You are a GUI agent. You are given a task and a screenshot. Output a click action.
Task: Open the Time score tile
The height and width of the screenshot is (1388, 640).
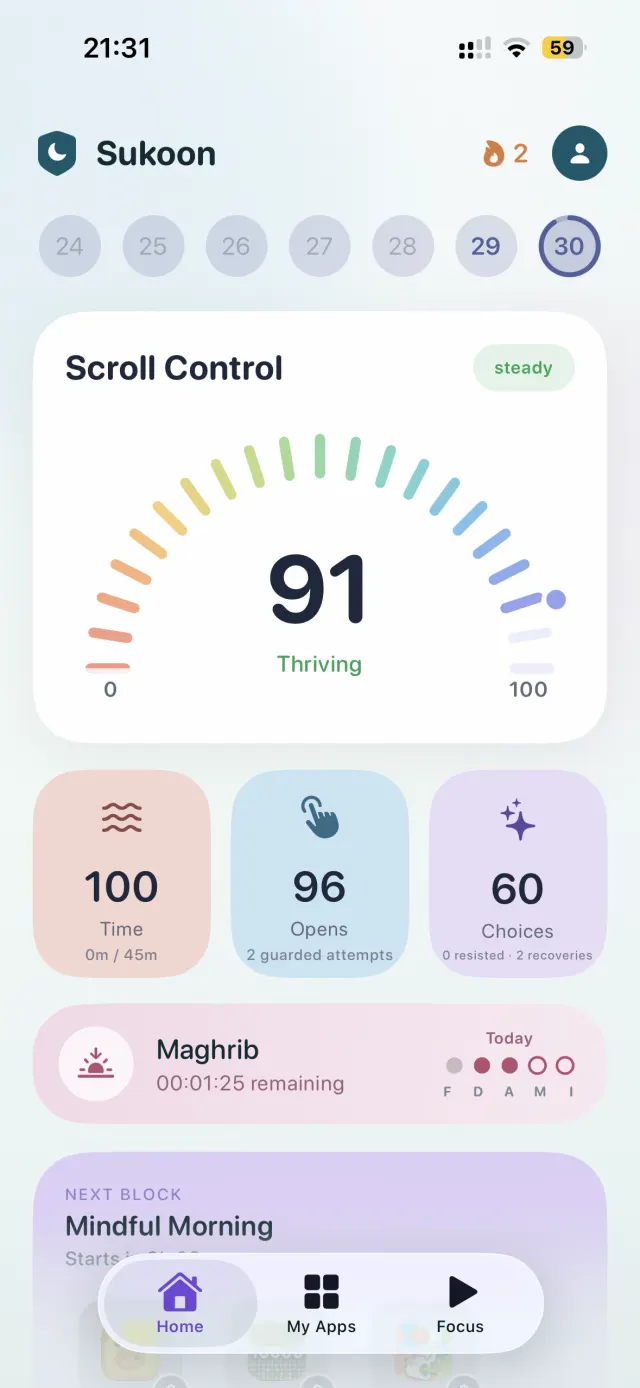[x=122, y=873]
